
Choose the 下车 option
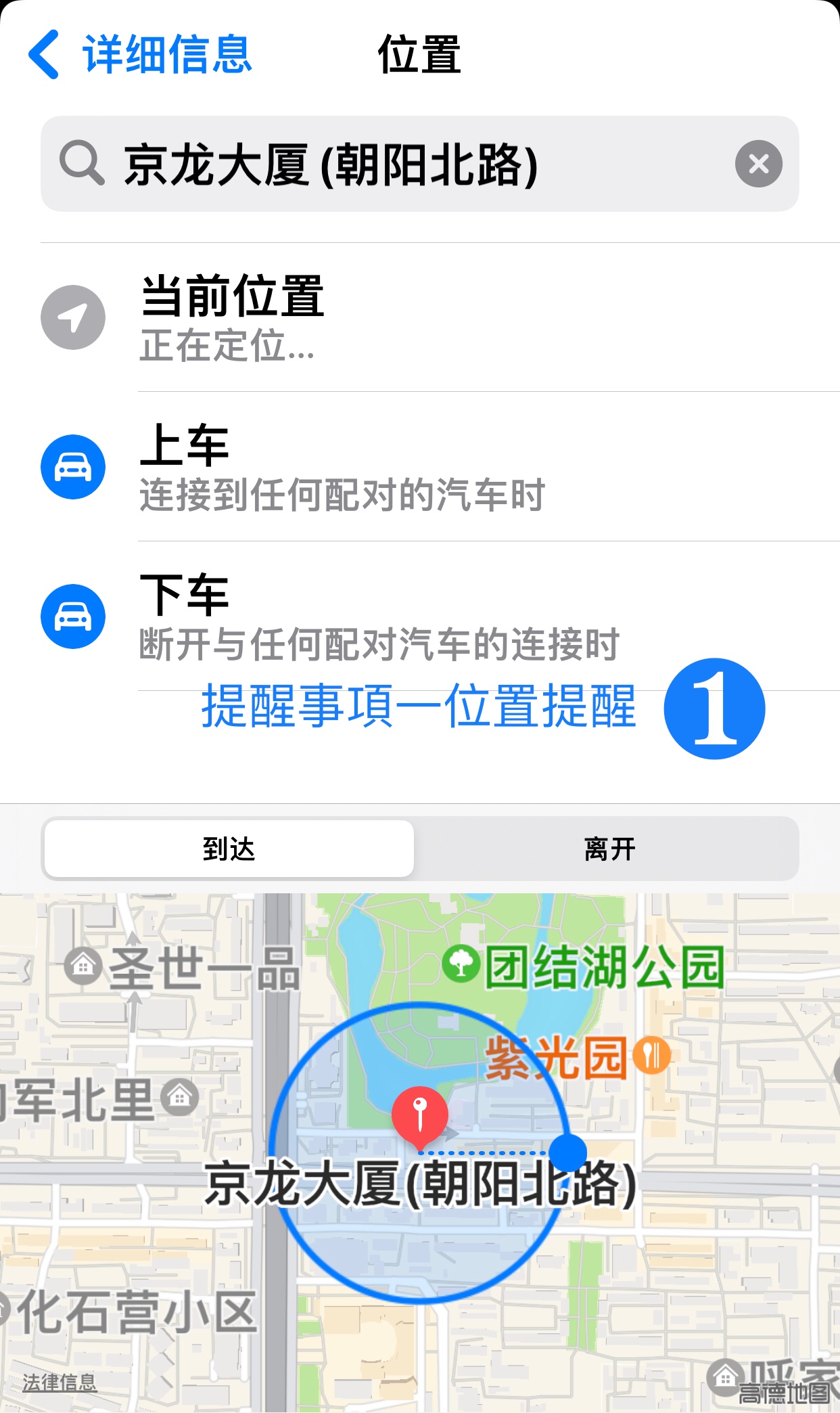tap(419, 616)
